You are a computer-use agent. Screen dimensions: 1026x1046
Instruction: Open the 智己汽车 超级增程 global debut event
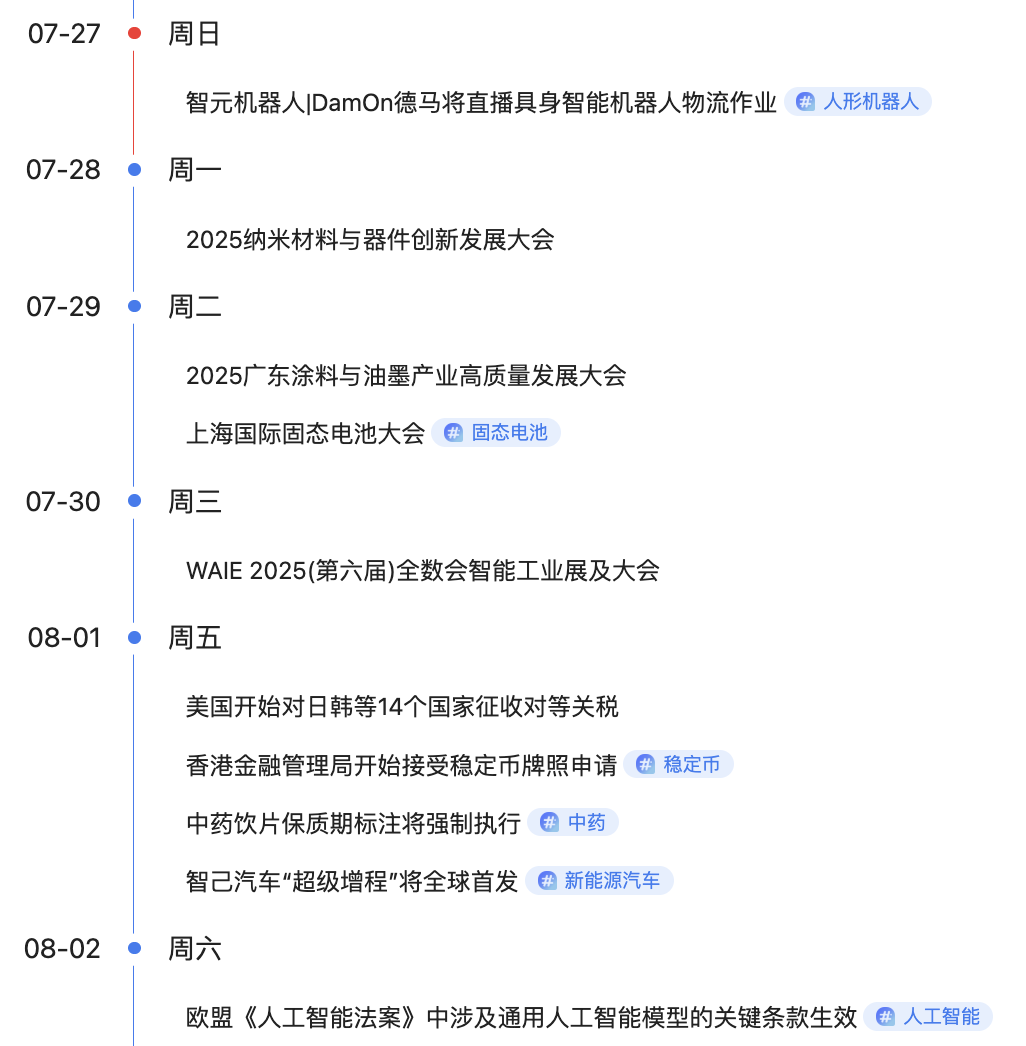pos(353,881)
